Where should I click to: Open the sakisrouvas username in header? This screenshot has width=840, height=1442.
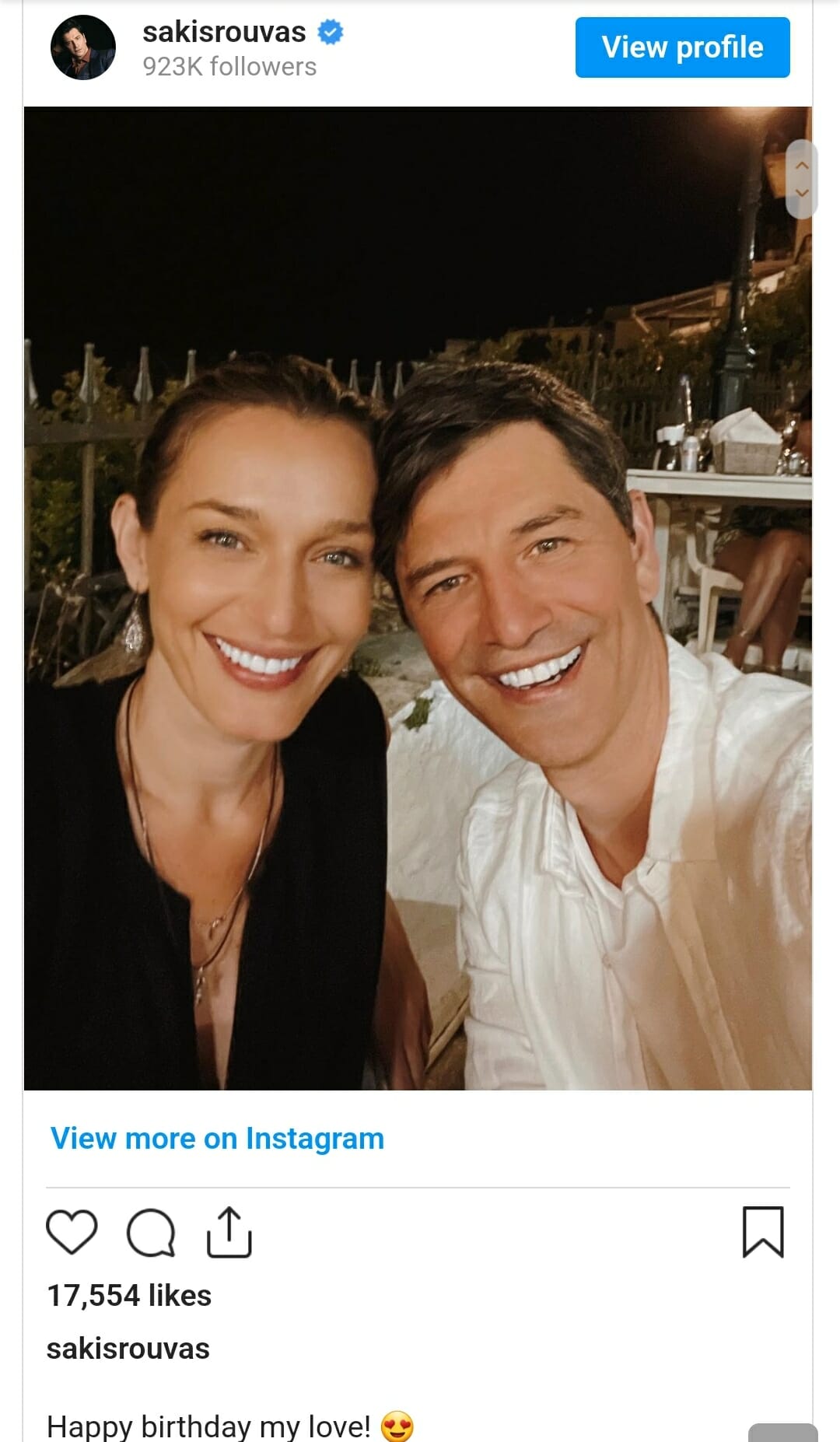pos(224,32)
